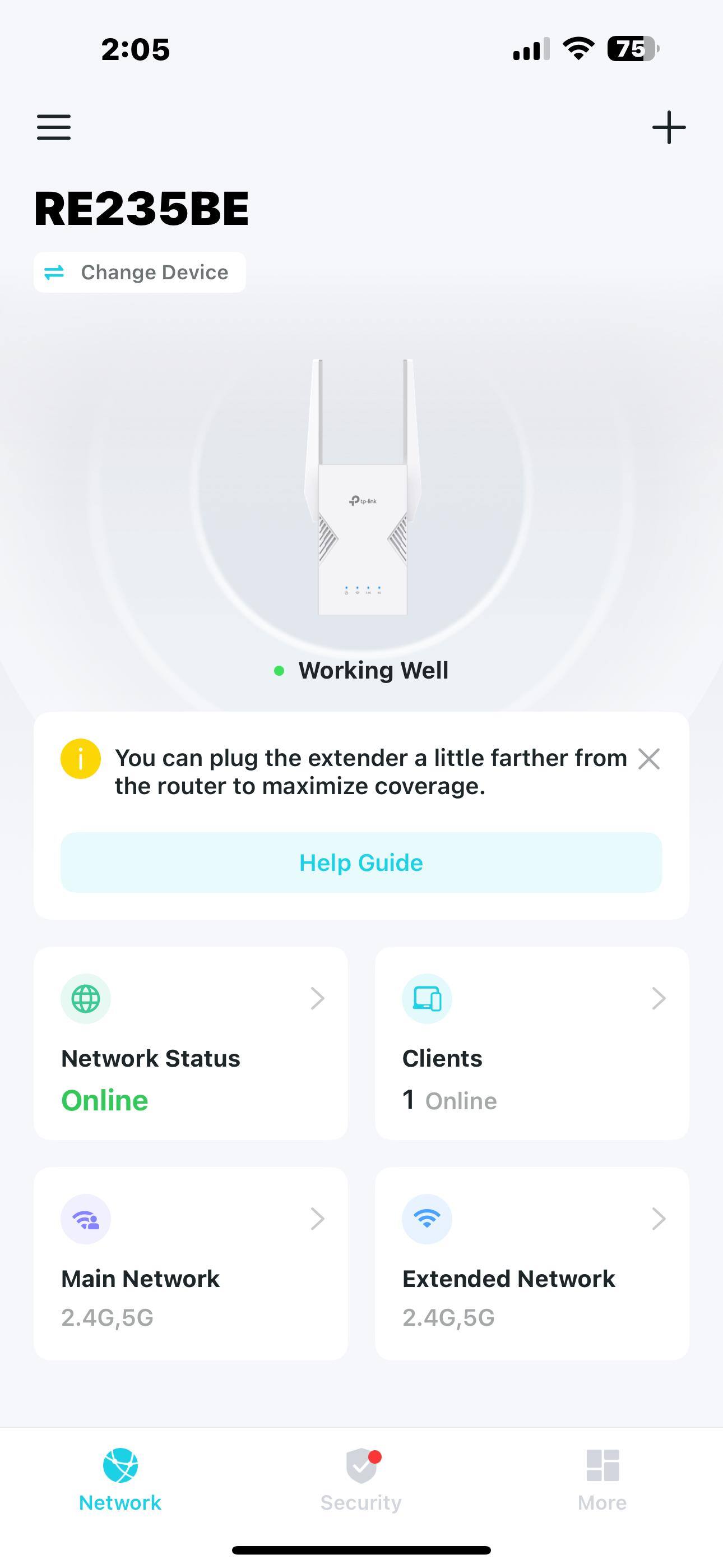The width and height of the screenshot is (723, 1568).
Task: Open Extended Network settings card
Action: point(531,1263)
